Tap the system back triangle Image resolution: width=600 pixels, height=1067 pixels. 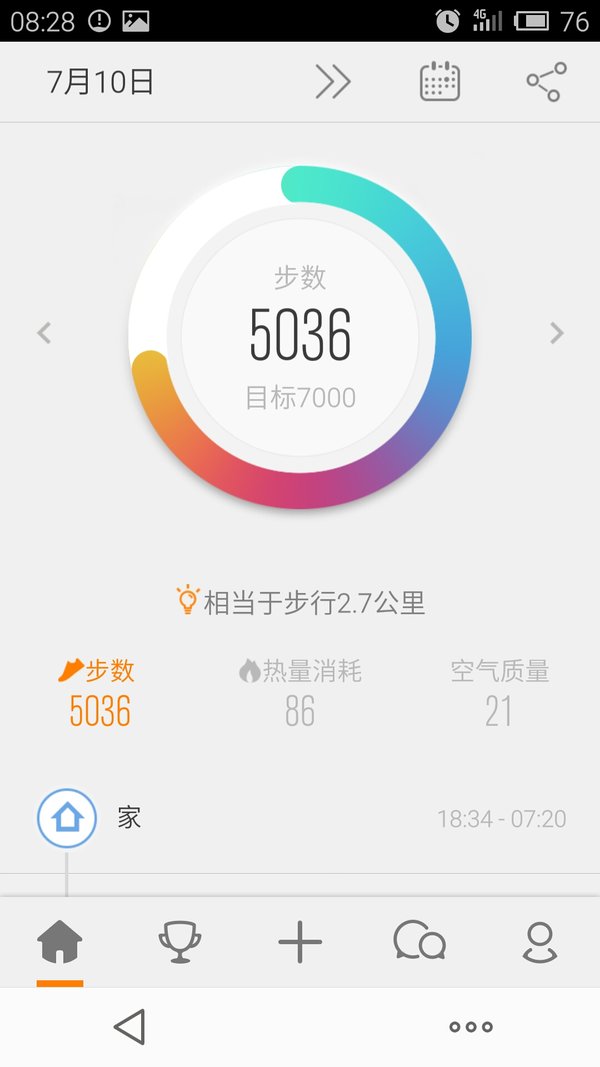(x=130, y=1026)
